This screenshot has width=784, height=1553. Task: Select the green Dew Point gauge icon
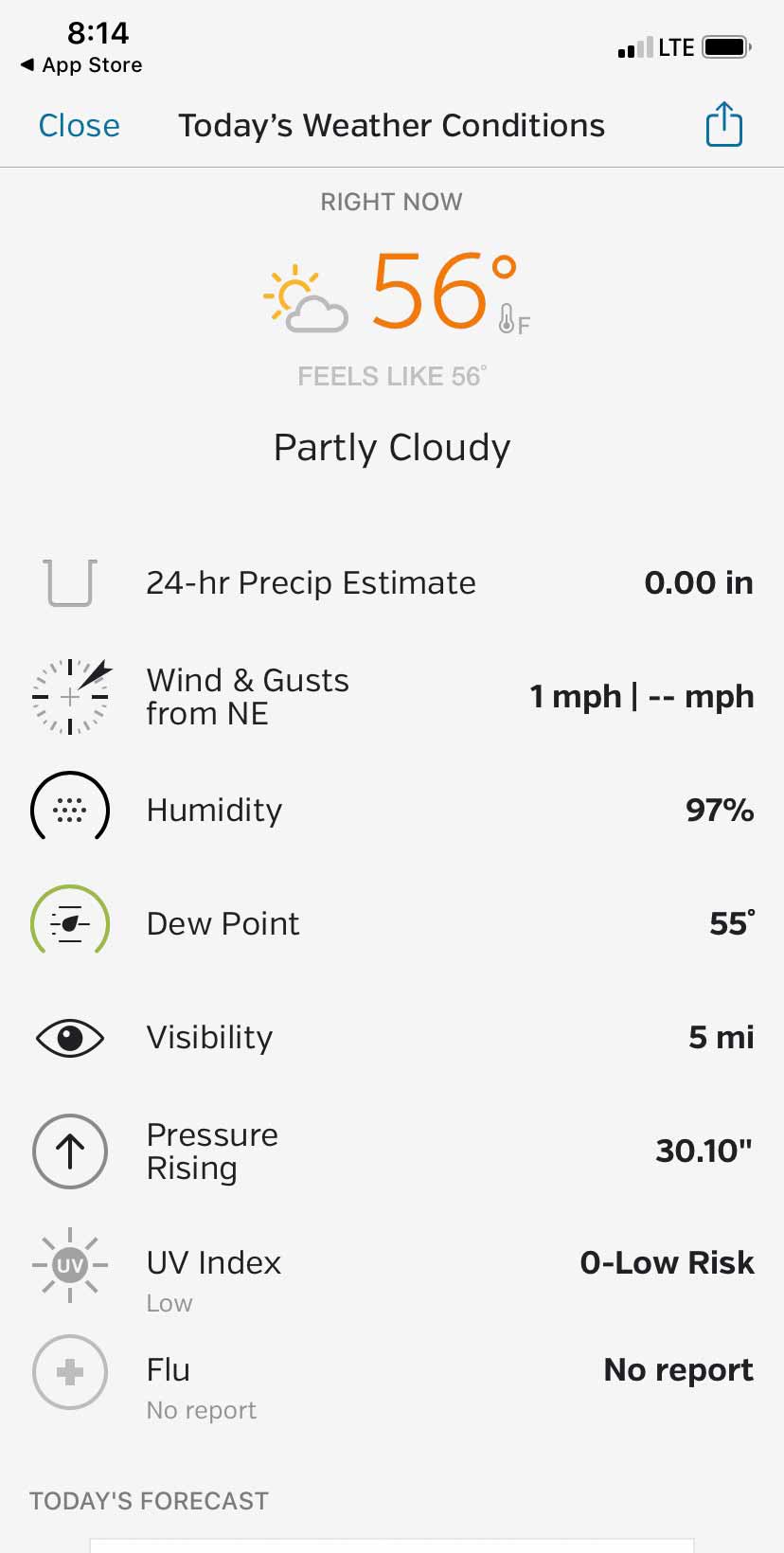[69, 922]
